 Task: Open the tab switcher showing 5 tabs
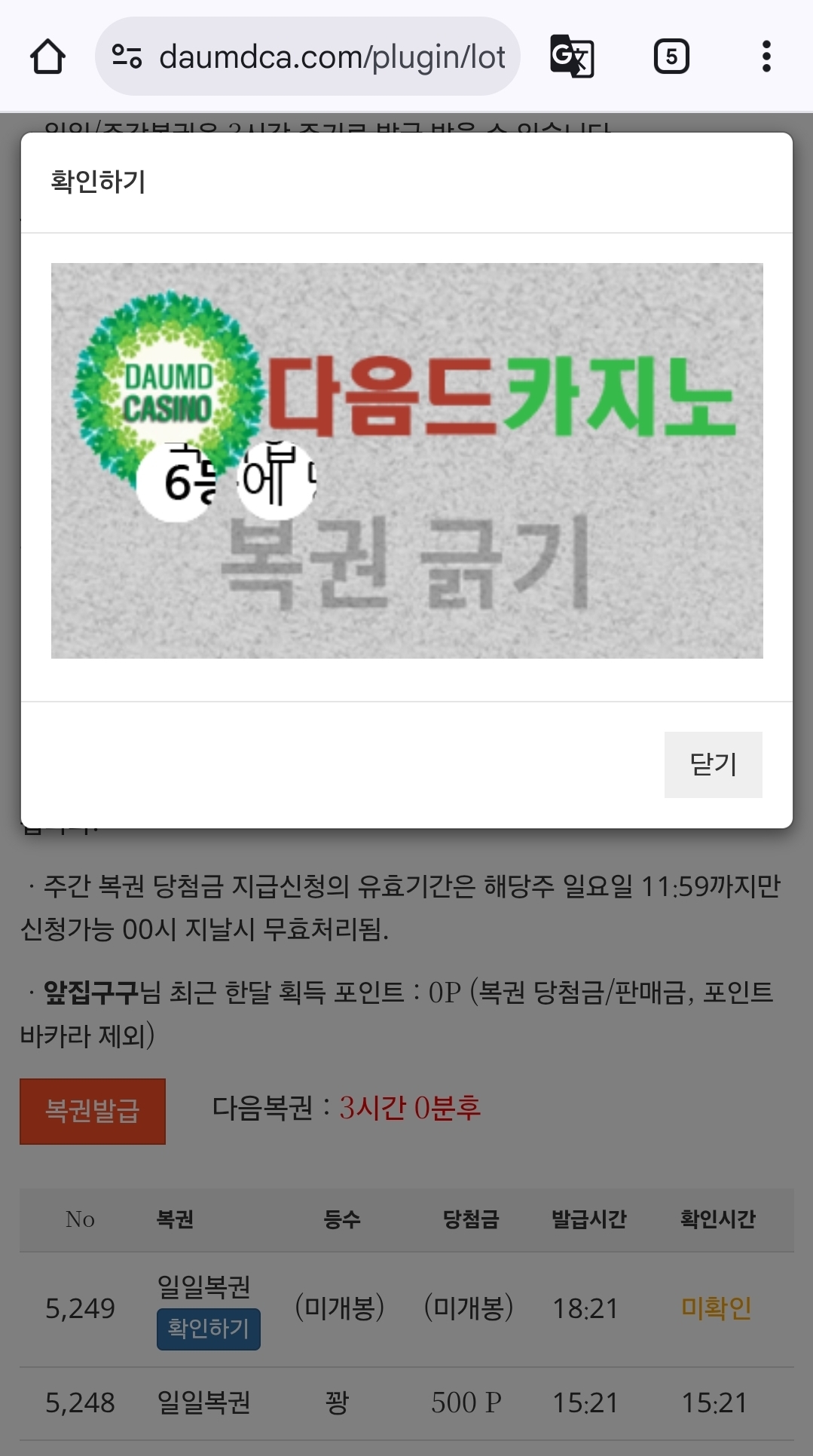coord(671,57)
